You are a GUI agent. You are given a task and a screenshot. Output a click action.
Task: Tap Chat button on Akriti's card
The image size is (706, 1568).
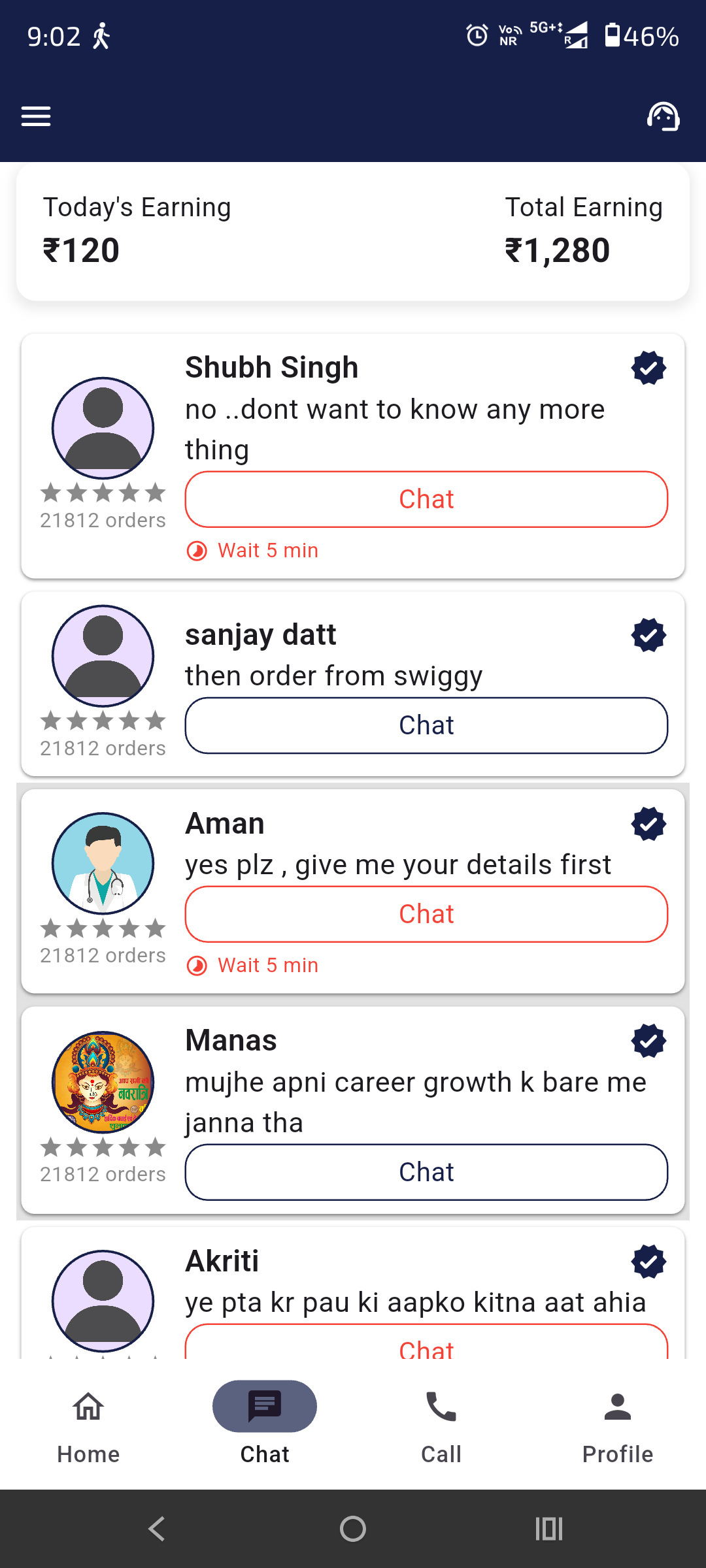click(426, 1345)
